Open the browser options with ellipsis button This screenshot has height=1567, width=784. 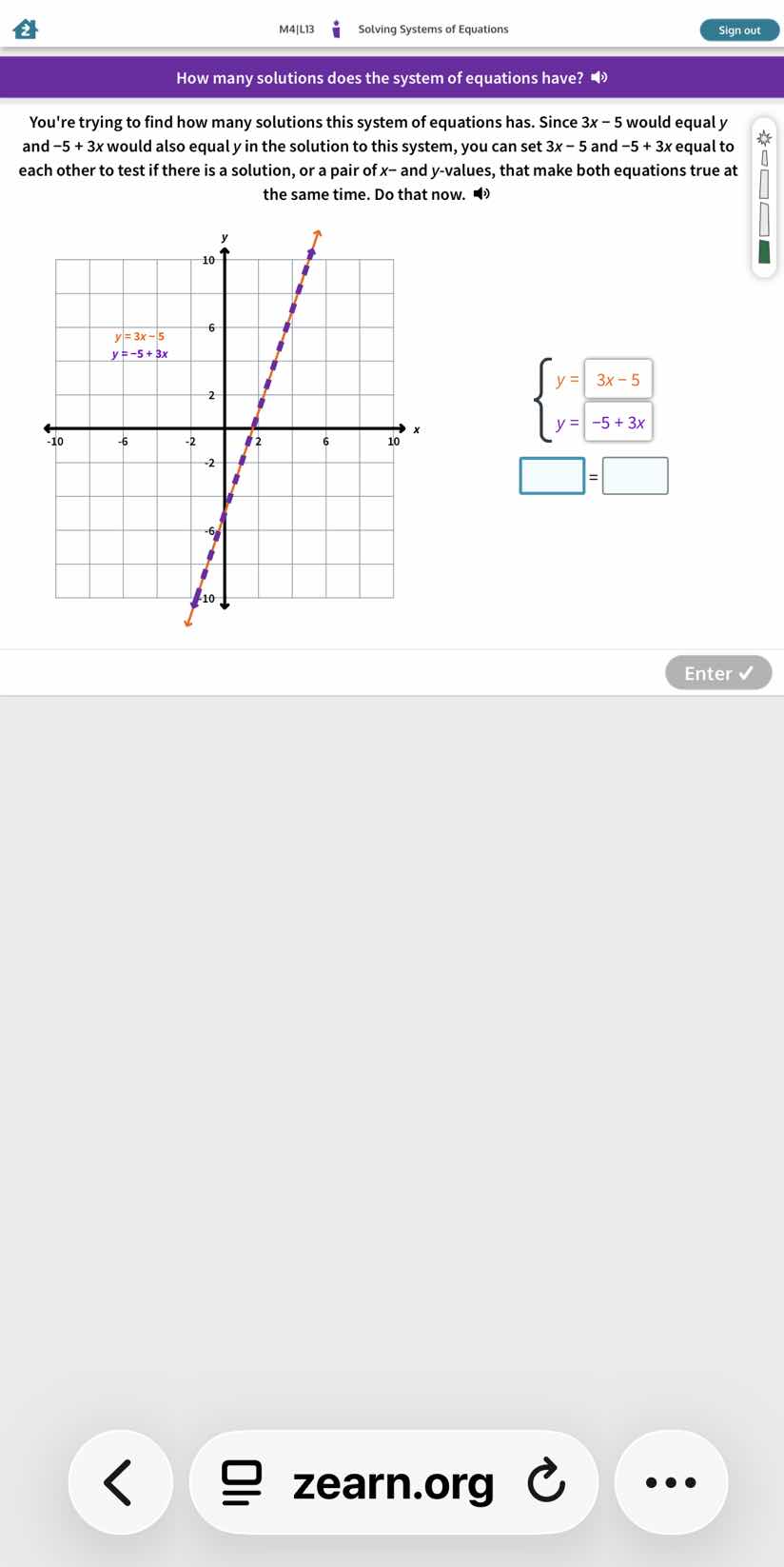click(x=671, y=1481)
